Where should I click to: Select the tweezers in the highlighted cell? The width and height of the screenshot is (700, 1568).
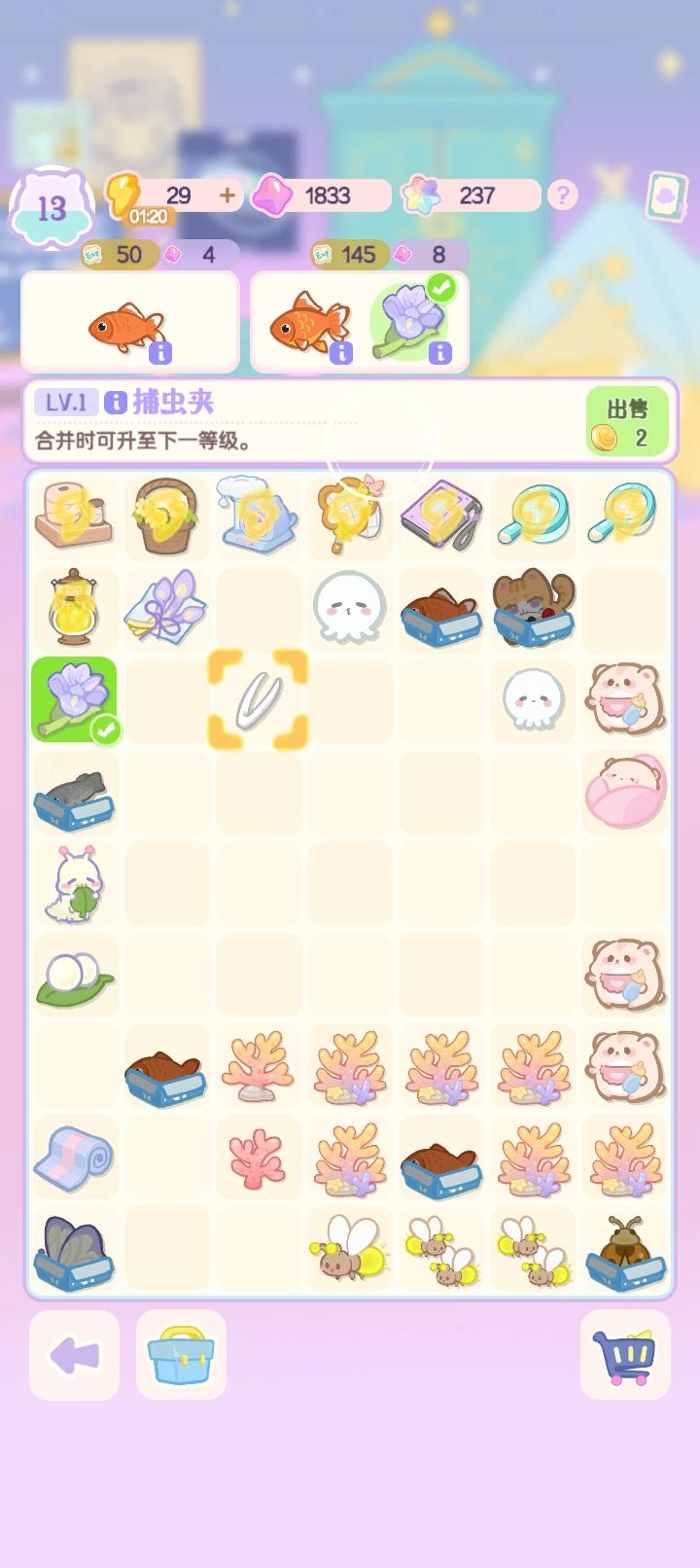258,702
